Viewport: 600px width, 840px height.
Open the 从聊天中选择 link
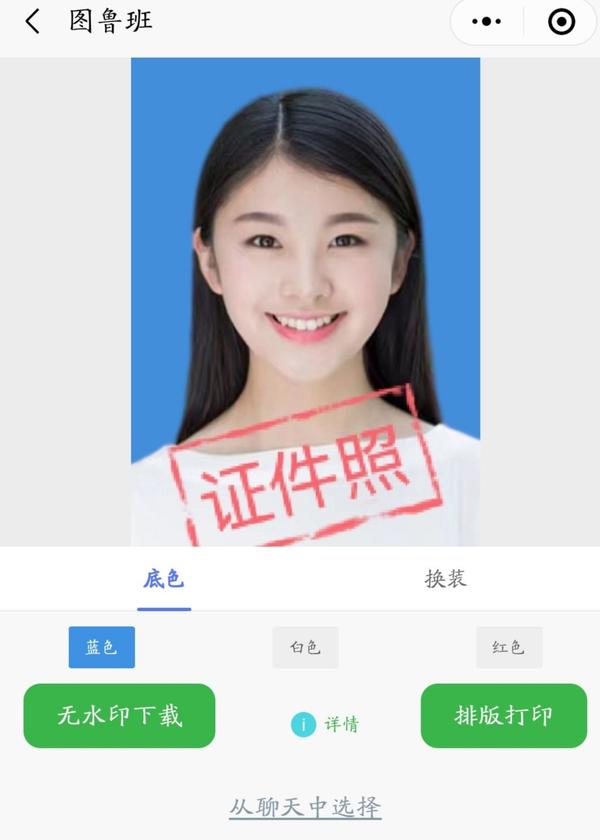click(305, 806)
